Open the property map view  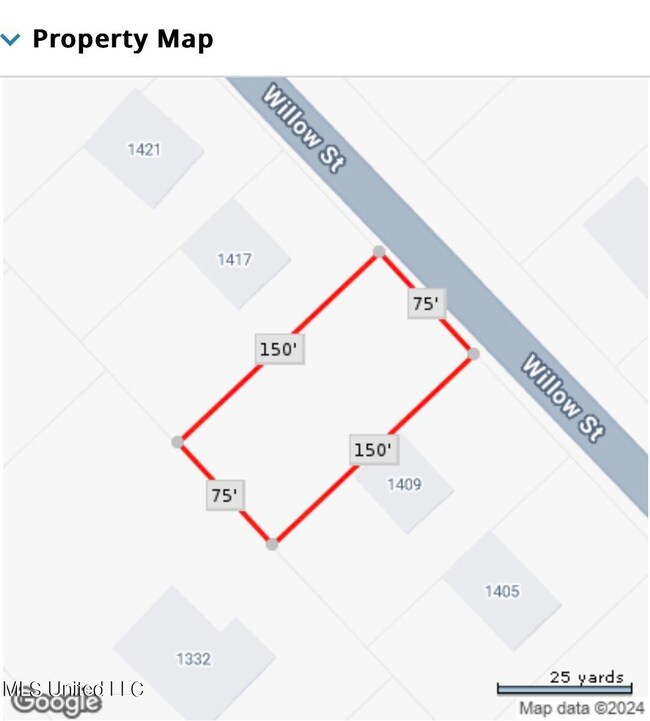[325, 398]
